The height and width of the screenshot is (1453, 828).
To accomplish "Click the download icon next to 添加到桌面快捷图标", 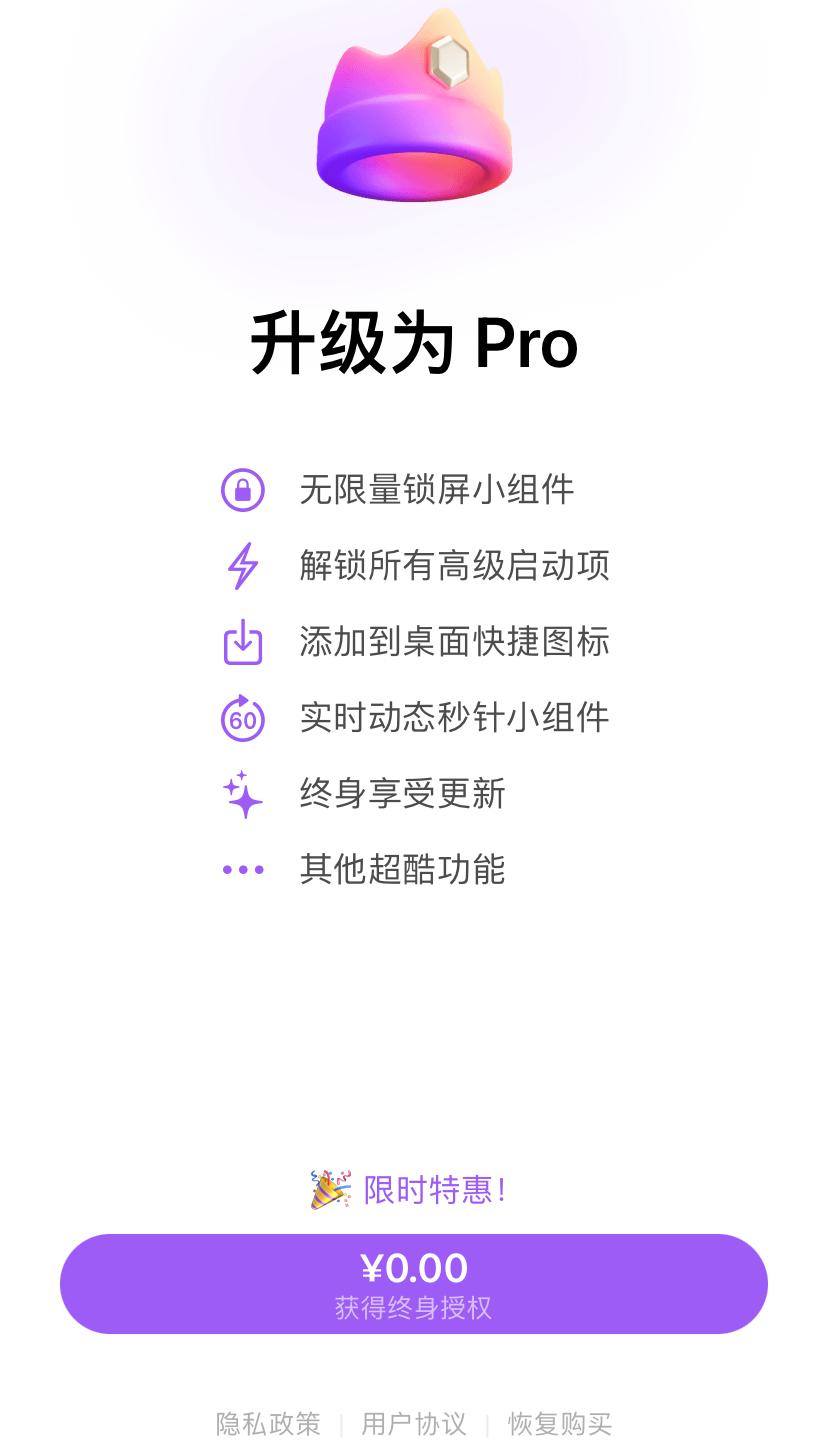I will [241, 643].
